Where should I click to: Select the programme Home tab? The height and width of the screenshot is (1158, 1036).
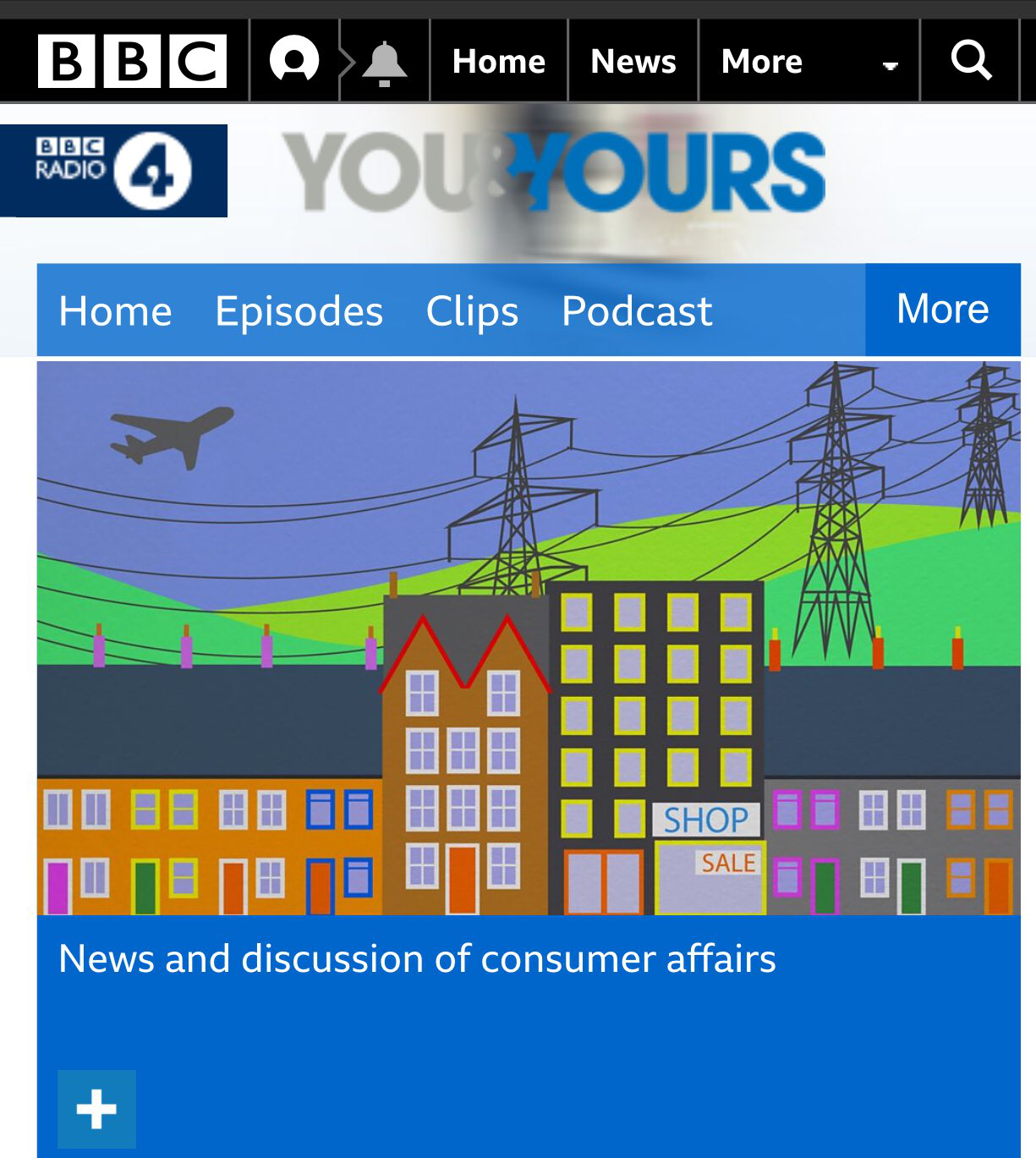(x=115, y=310)
